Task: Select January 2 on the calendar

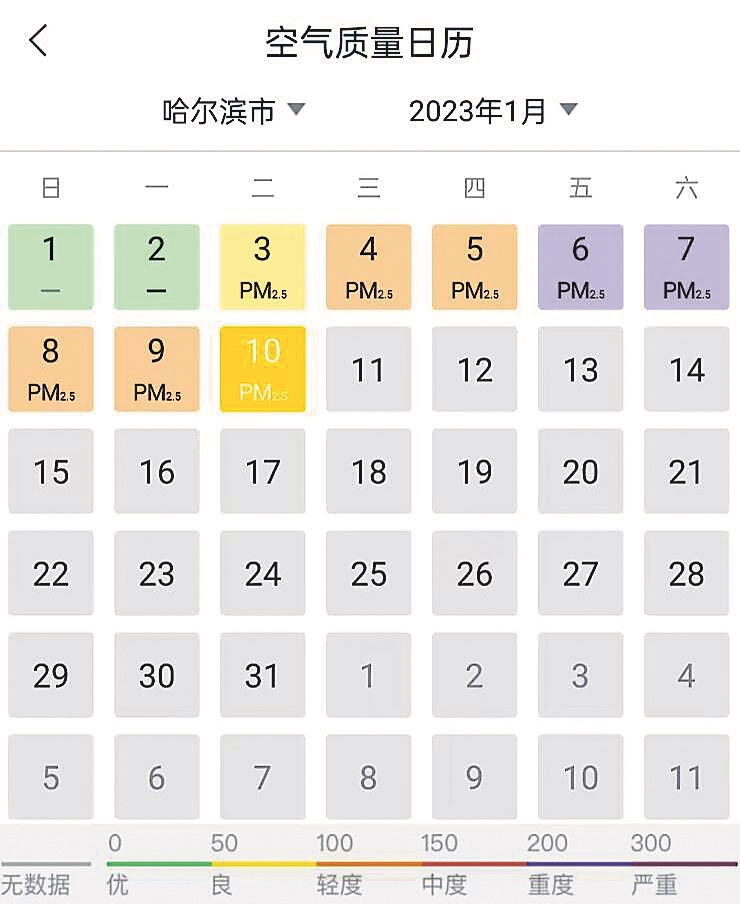Action: 157,267
